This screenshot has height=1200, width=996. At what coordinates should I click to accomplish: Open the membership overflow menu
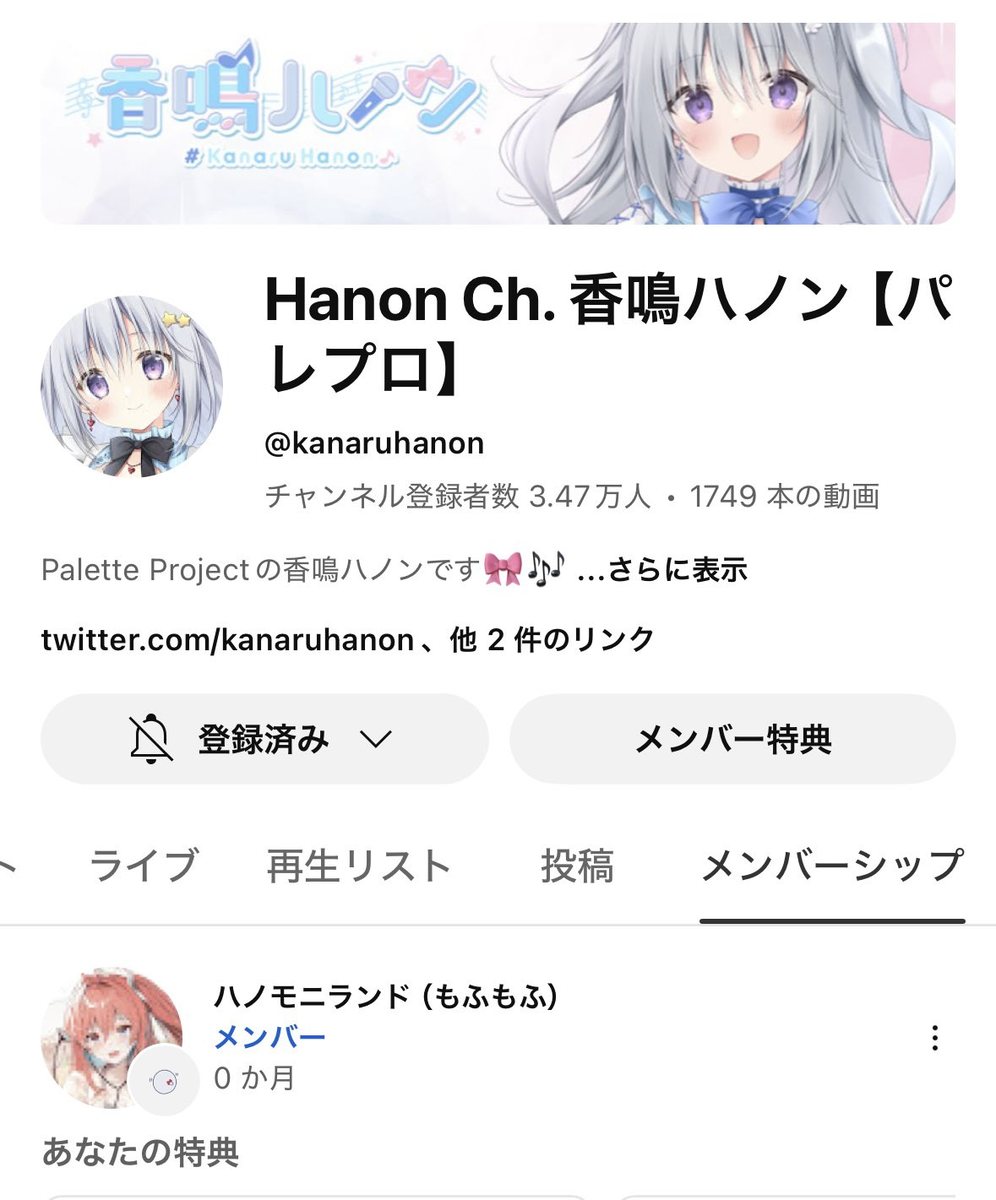(x=934, y=1038)
